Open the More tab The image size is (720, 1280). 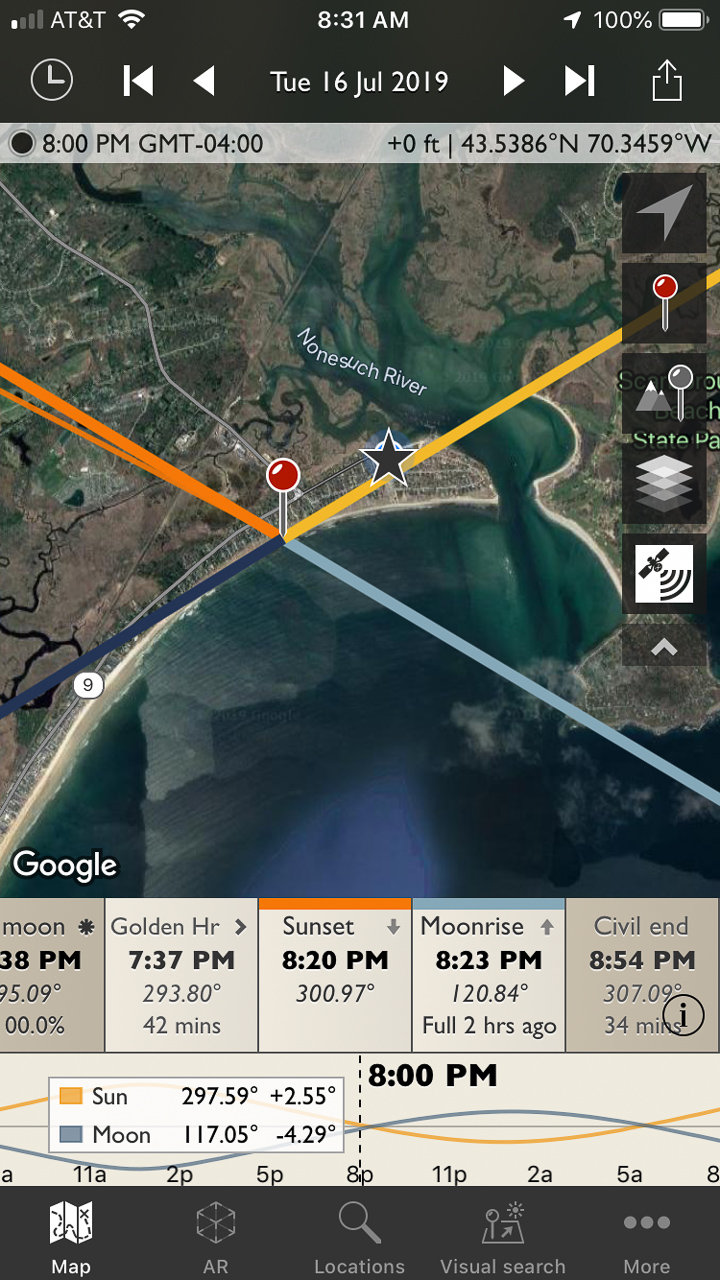click(647, 1236)
